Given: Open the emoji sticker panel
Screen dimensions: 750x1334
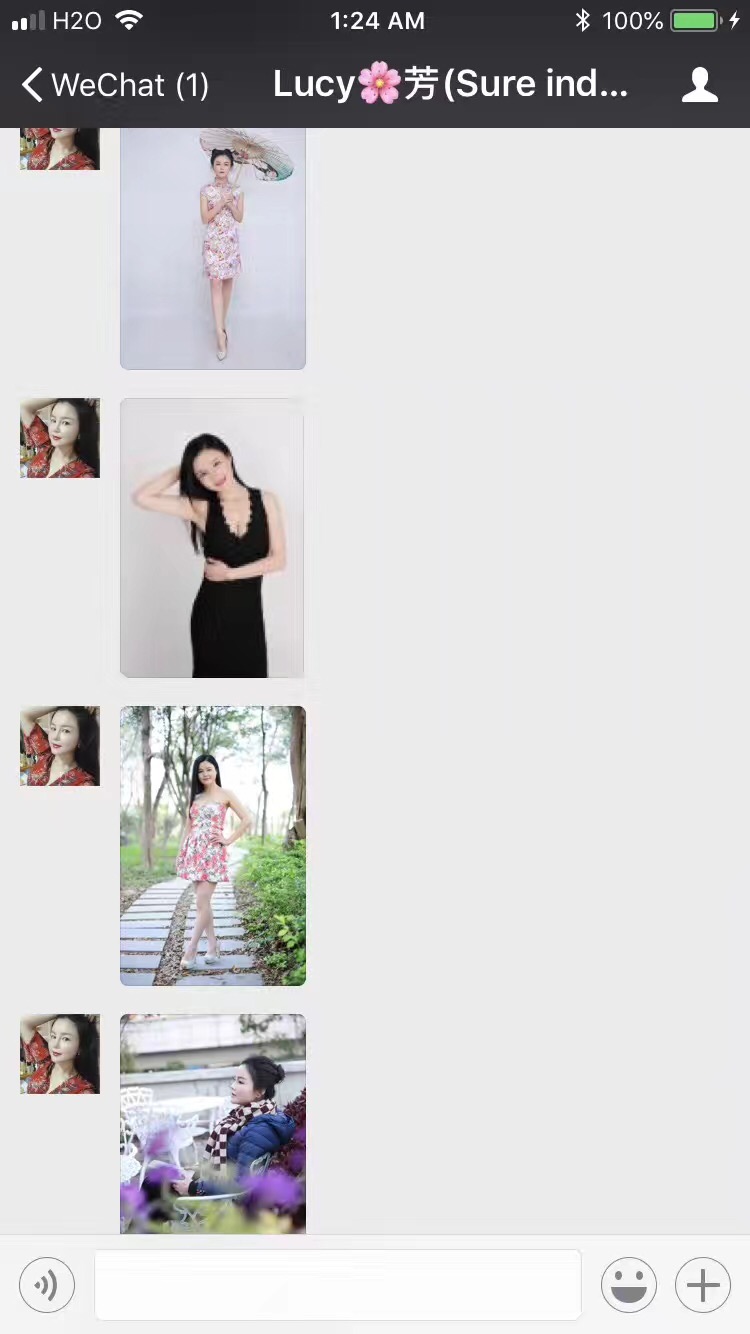Looking at the screenshot, I should (629, 1284).
